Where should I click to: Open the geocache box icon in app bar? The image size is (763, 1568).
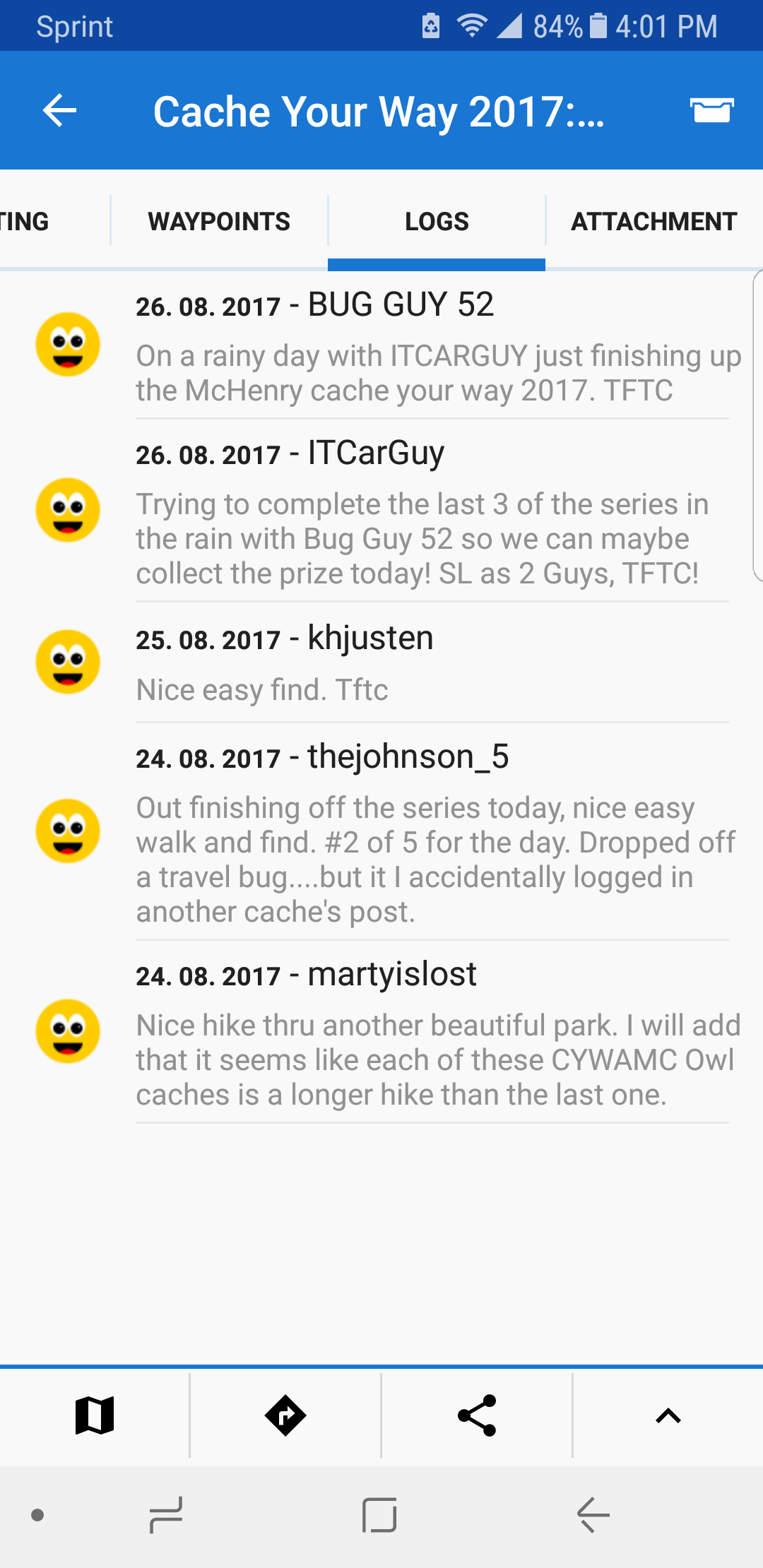coord(711,110)
